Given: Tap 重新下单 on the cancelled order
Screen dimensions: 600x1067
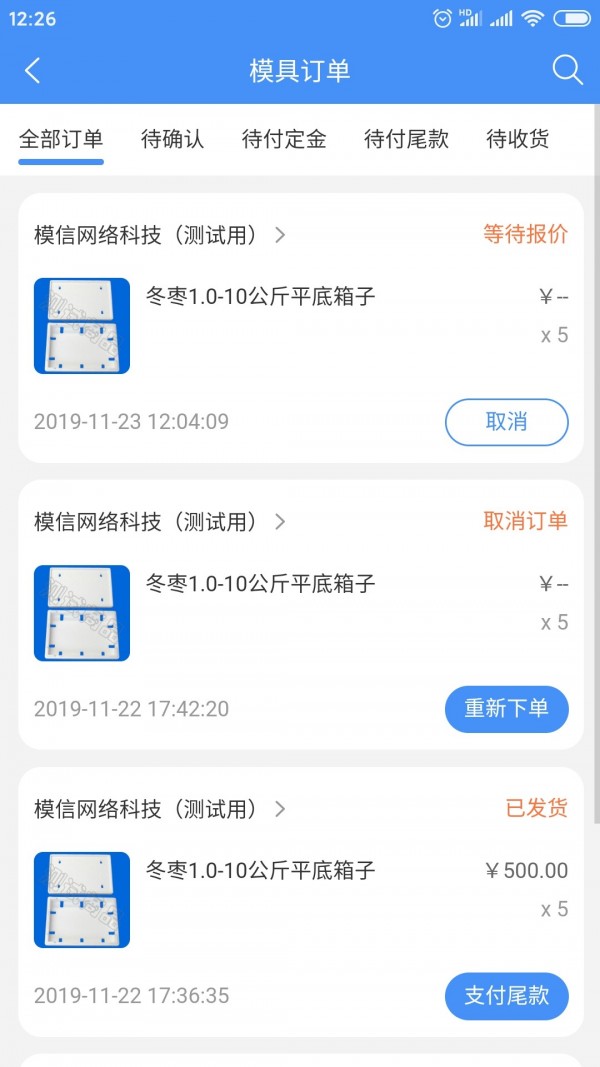Looking at the screenshot, I should (x=506, y=709).
